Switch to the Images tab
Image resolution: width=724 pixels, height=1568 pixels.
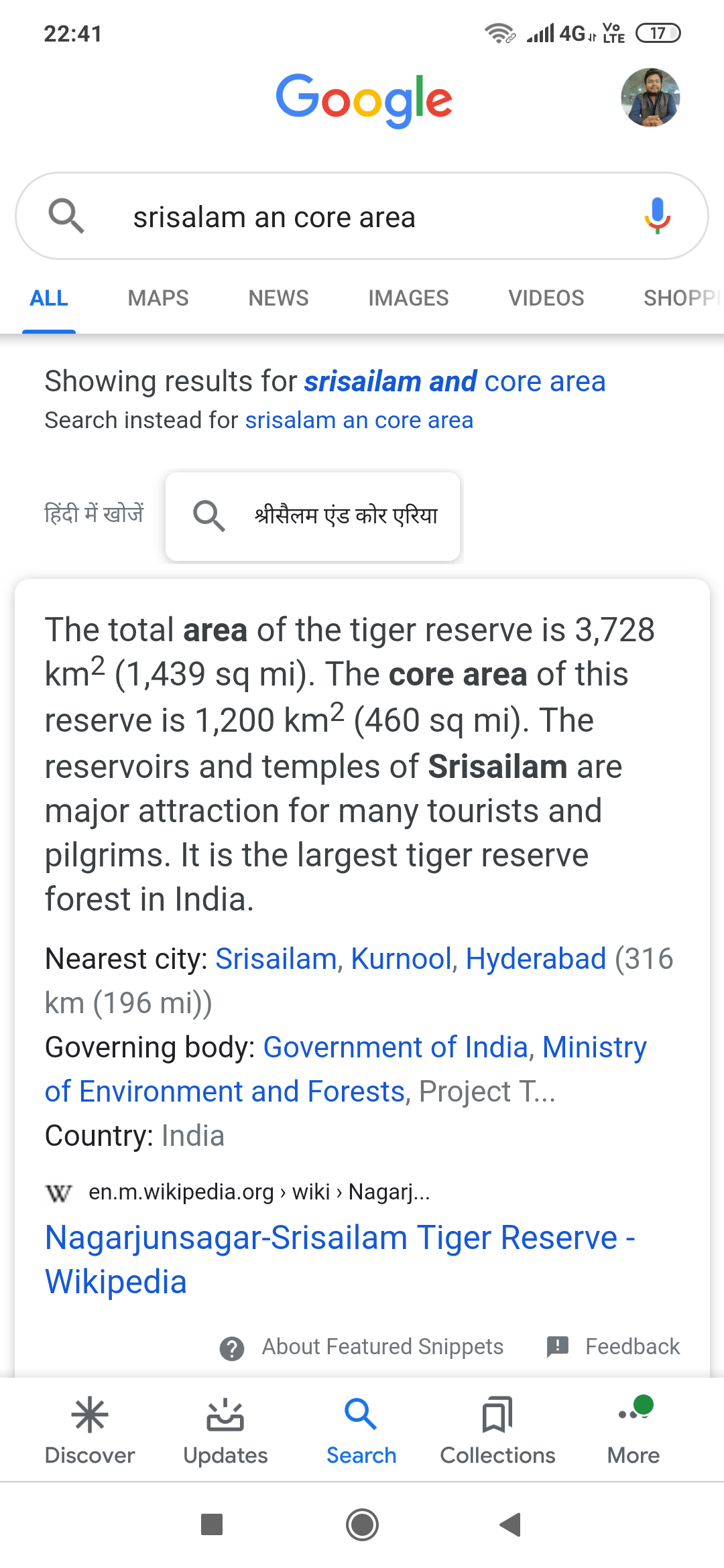coord(408,298)
